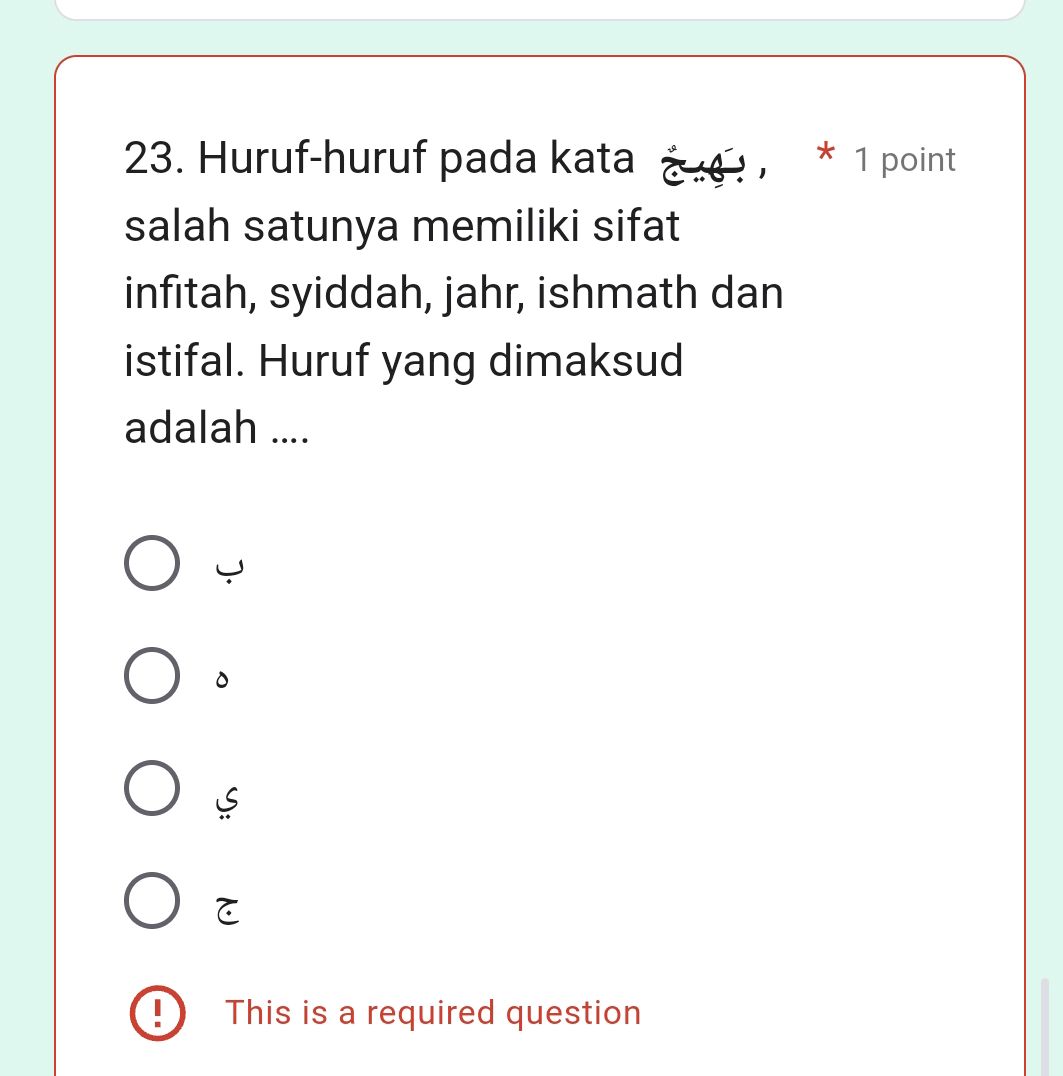Screen dimensions: 1063x1076
Task: Click the '1 point' label
Action: (x=904, y=159)
